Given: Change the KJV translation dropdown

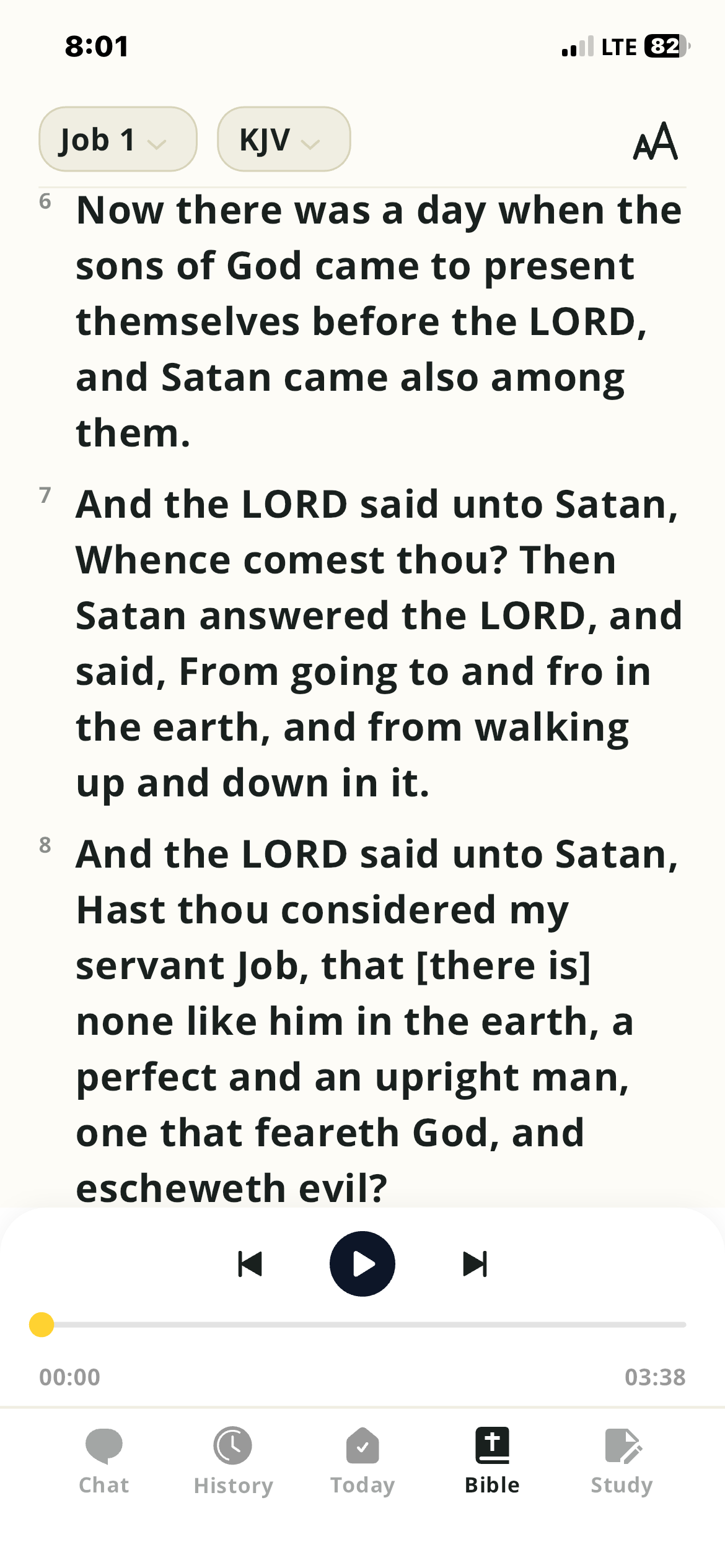Looking at the screenshot, I should tap(283, 139).
